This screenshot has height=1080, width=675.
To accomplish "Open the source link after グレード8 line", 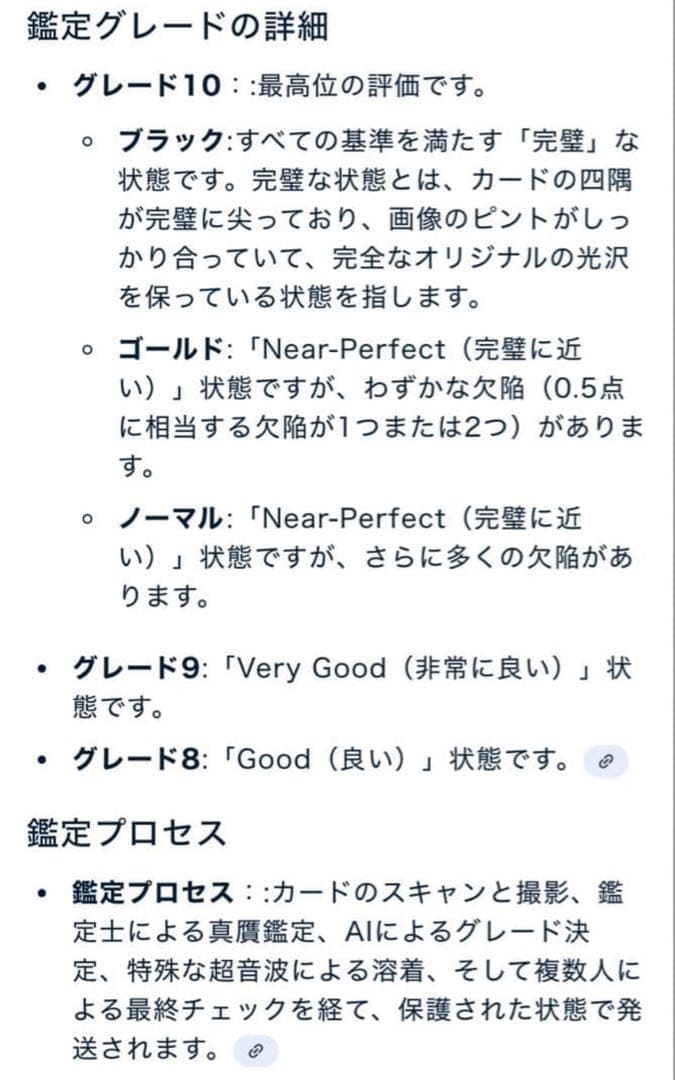I will coord(605,762).
